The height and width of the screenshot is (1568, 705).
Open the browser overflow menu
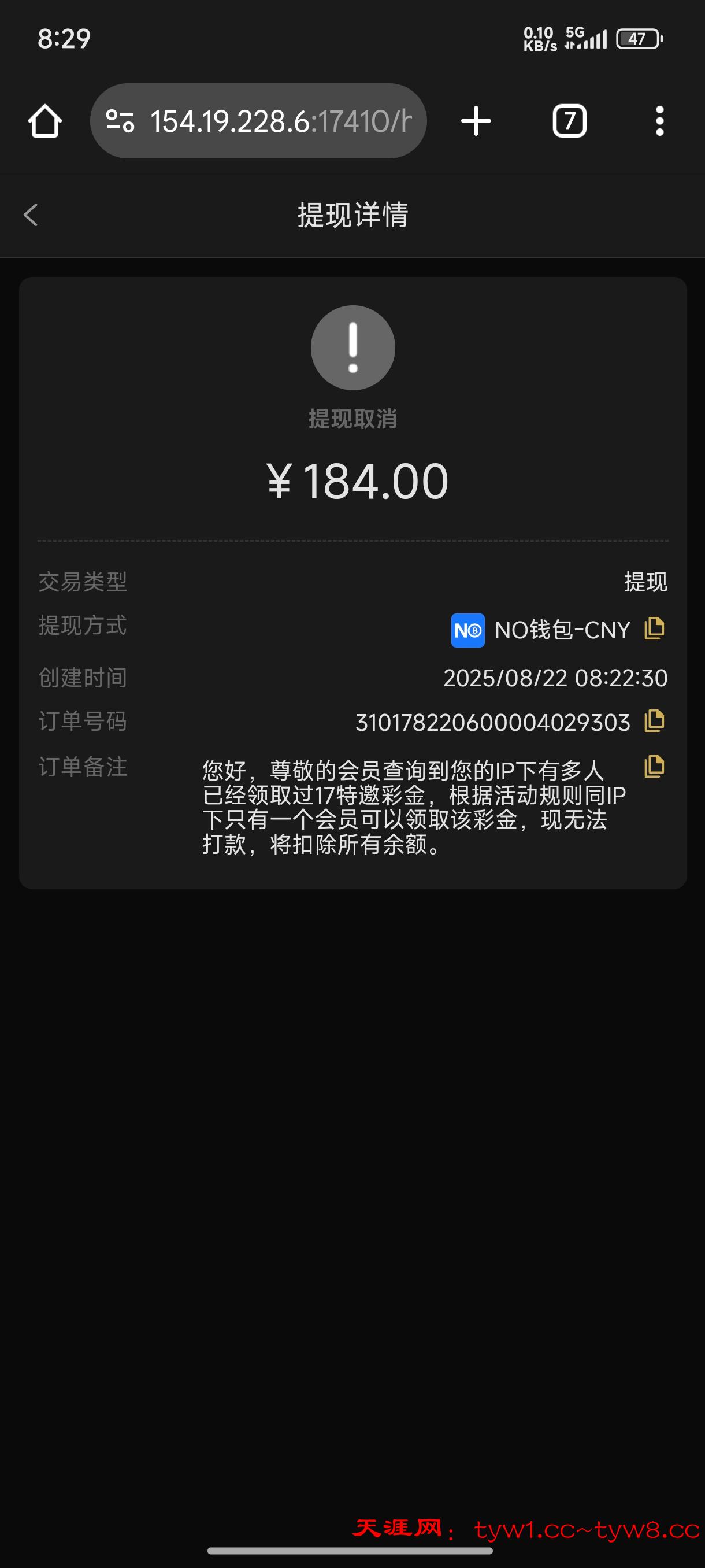[659, 121]
